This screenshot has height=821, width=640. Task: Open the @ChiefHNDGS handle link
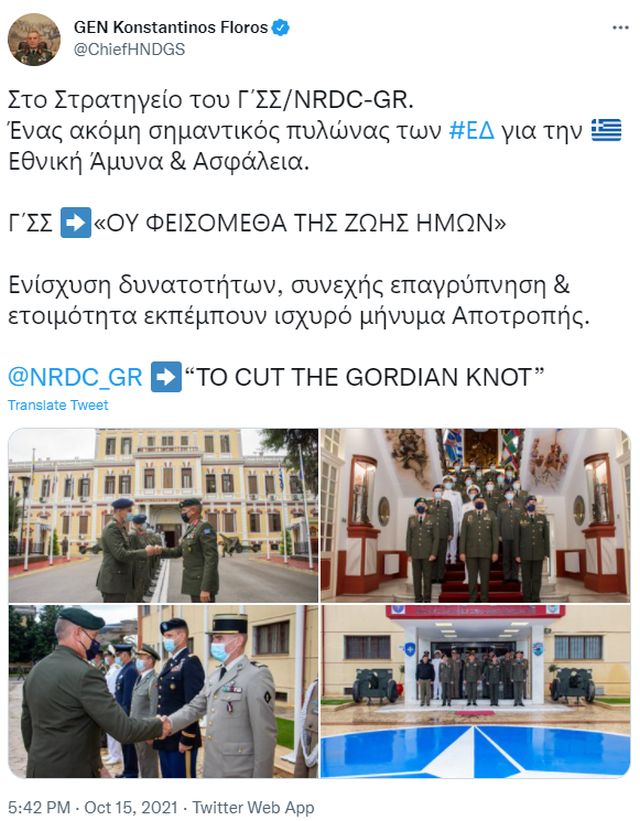coord(129,49)
